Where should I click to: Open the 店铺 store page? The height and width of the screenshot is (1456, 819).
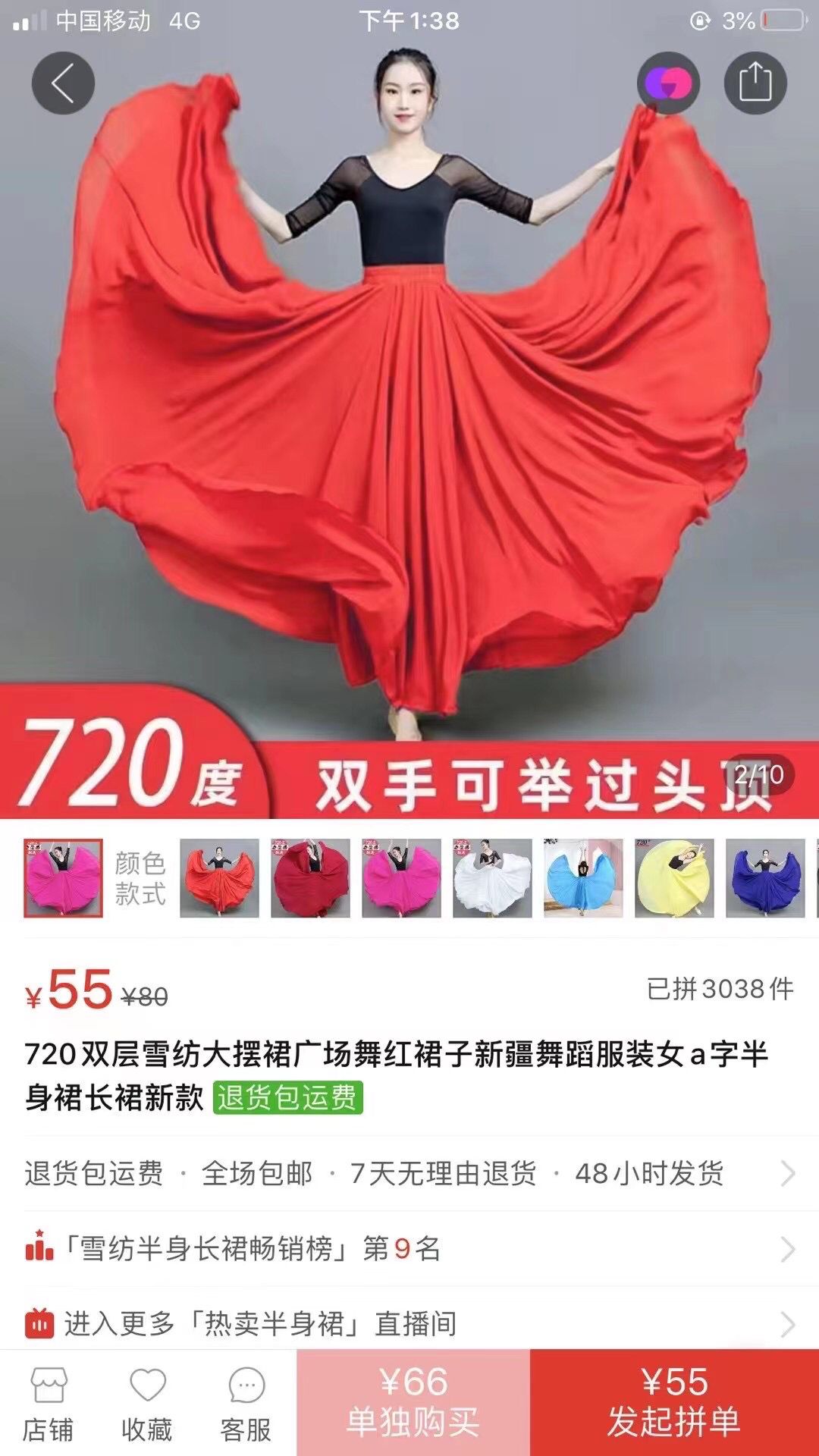[x=49, y=1404]
